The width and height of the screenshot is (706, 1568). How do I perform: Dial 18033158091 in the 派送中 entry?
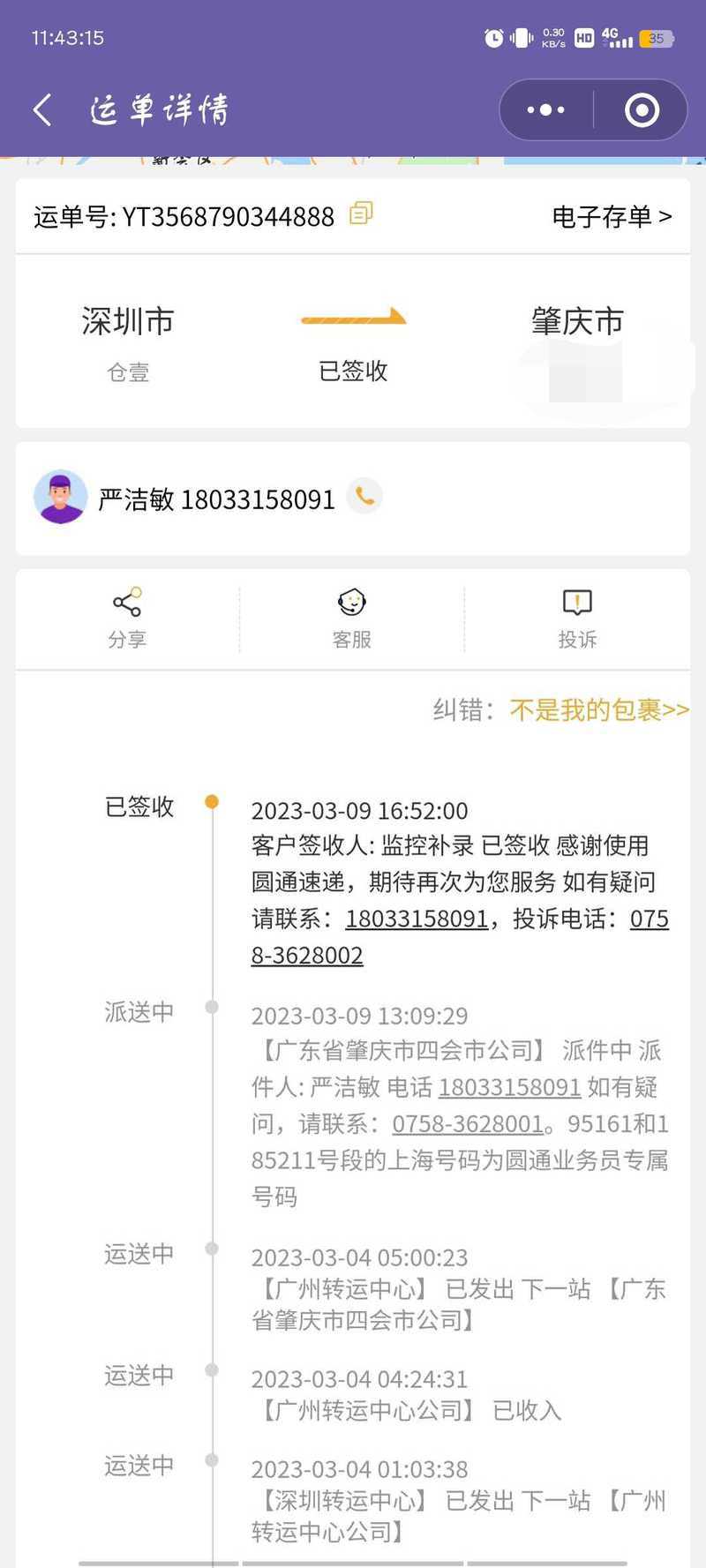[509, 1087]
